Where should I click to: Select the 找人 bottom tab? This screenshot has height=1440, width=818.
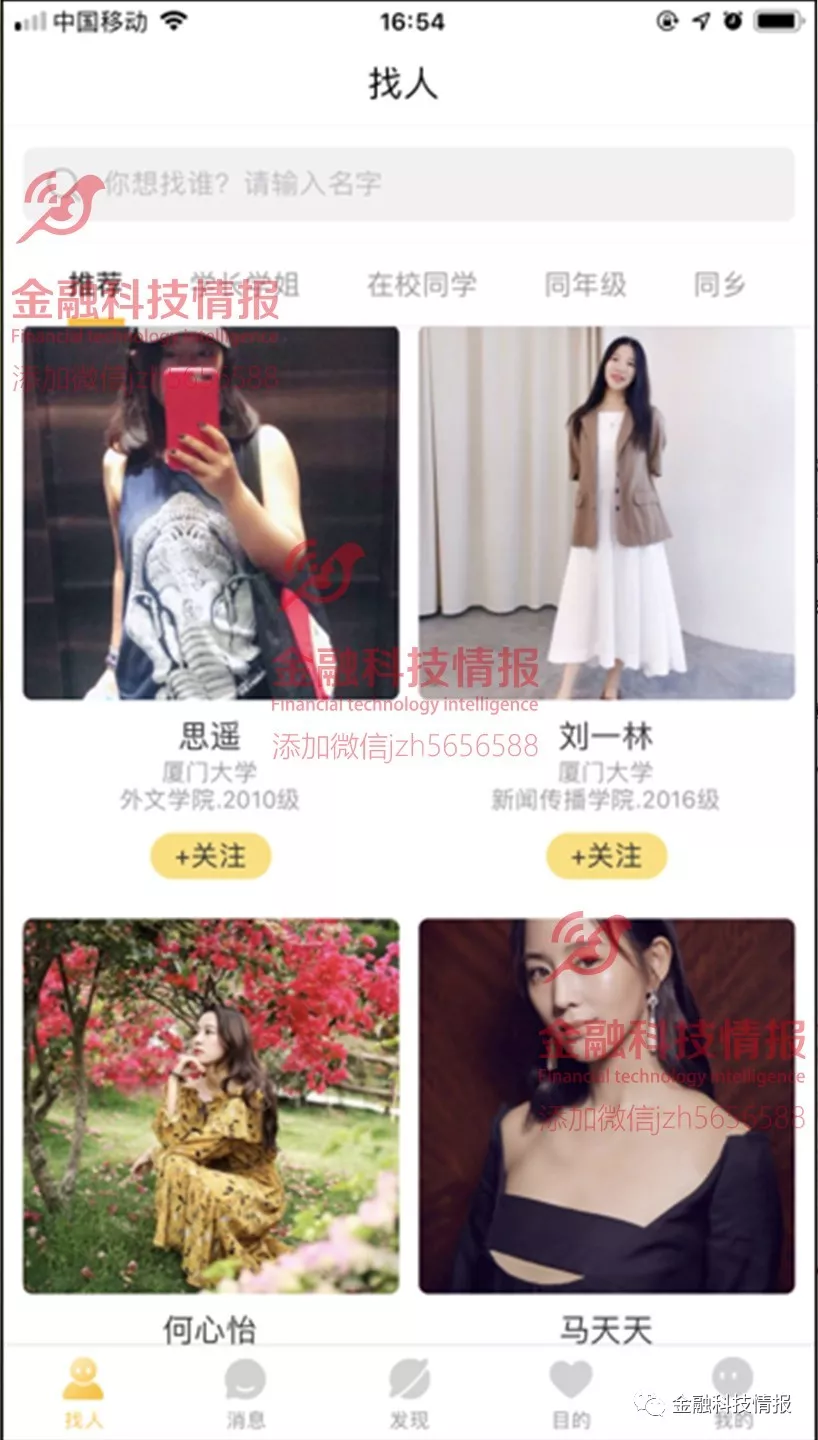[x=83, y=1393]
